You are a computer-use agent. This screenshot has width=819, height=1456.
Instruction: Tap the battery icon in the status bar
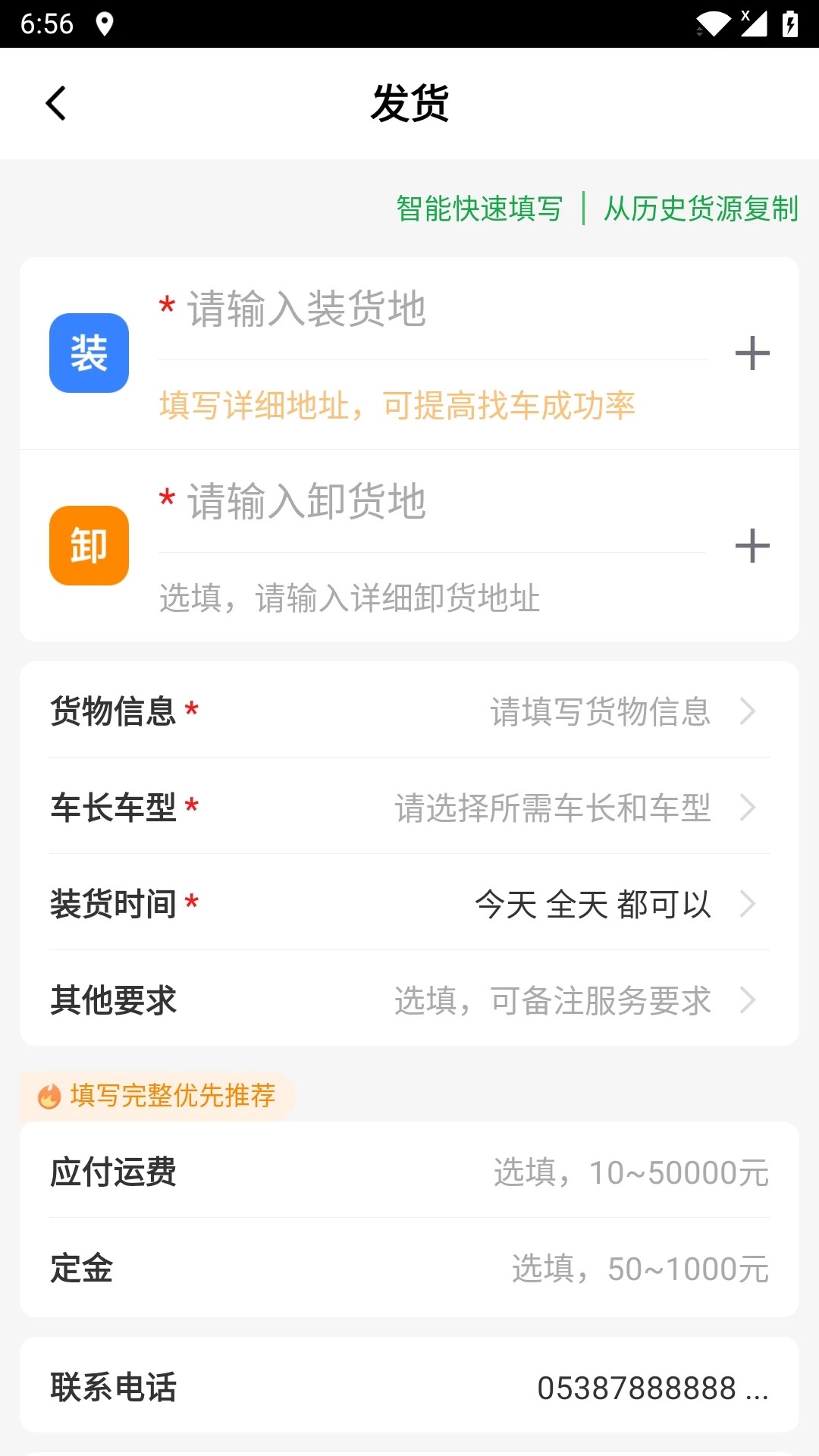789,23
